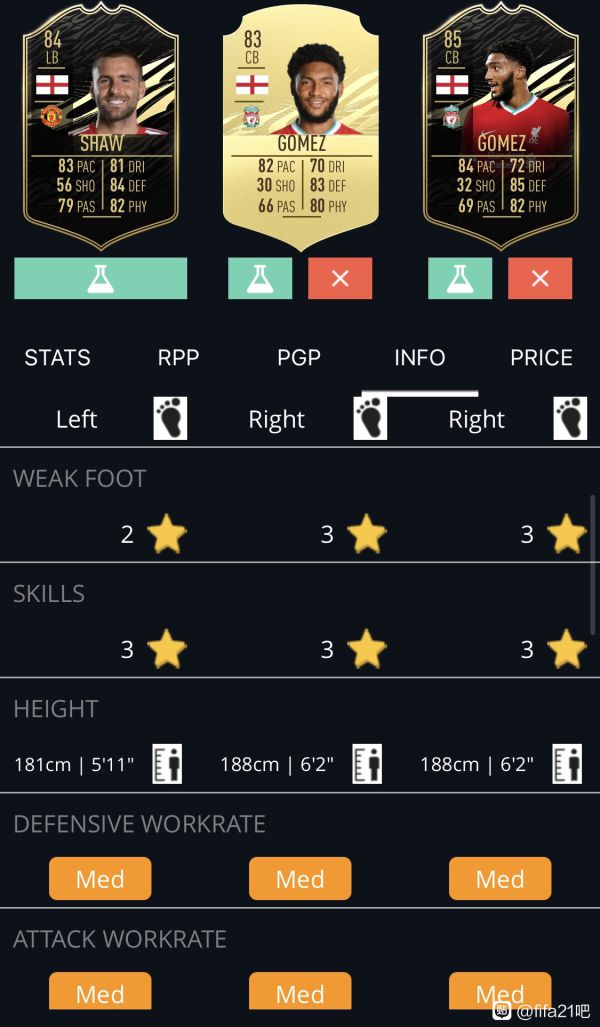
Task: Switch to the STATS tab
Action: point(57,358)
